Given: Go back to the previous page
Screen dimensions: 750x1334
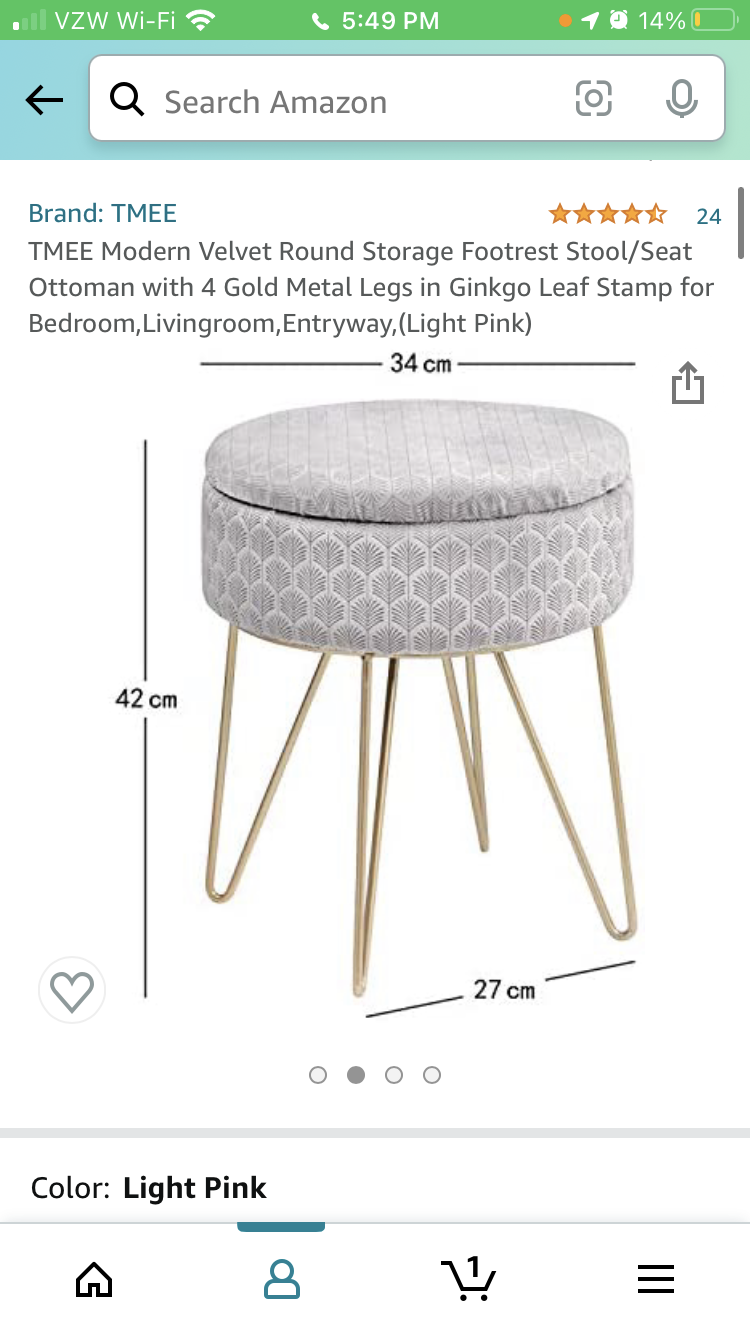Looking at the screenshot, I should pyautogui.click(x=44, y=100).
